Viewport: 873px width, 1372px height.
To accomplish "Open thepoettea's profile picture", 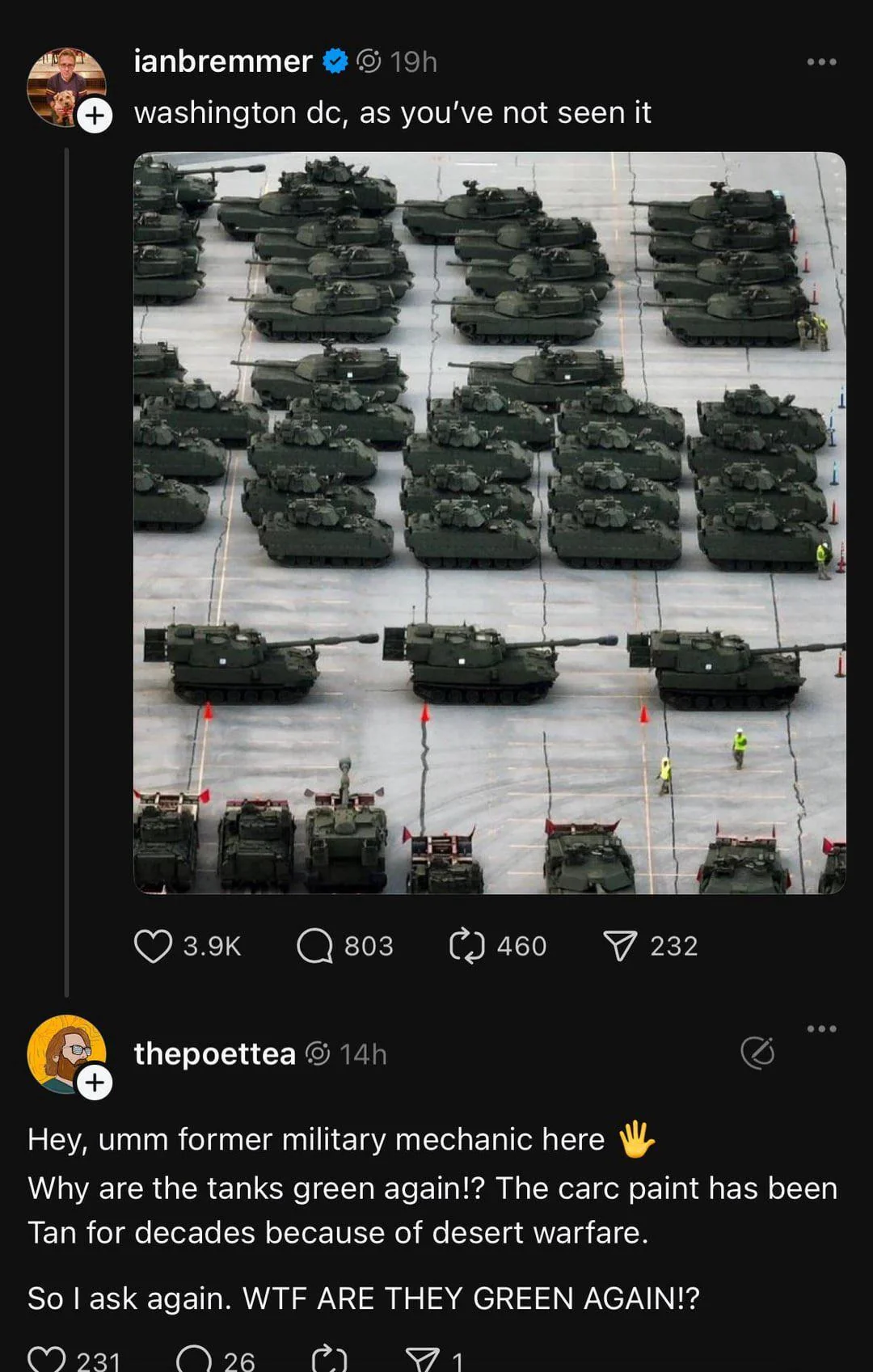I will point(65,1052).
